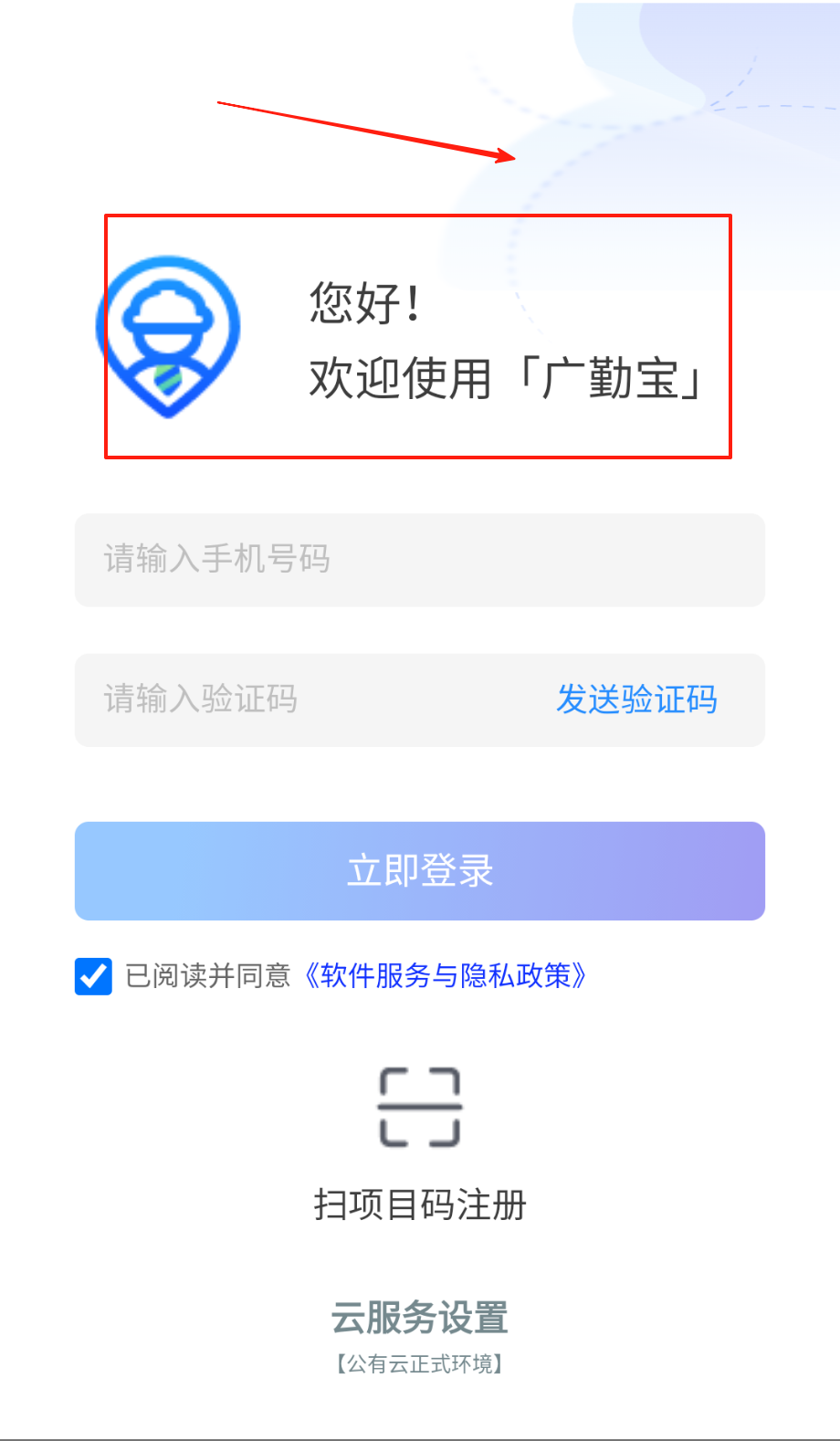Open 云服务设置 cloud service settings
Screen dimensions: 840x1441
point(419,1318)
